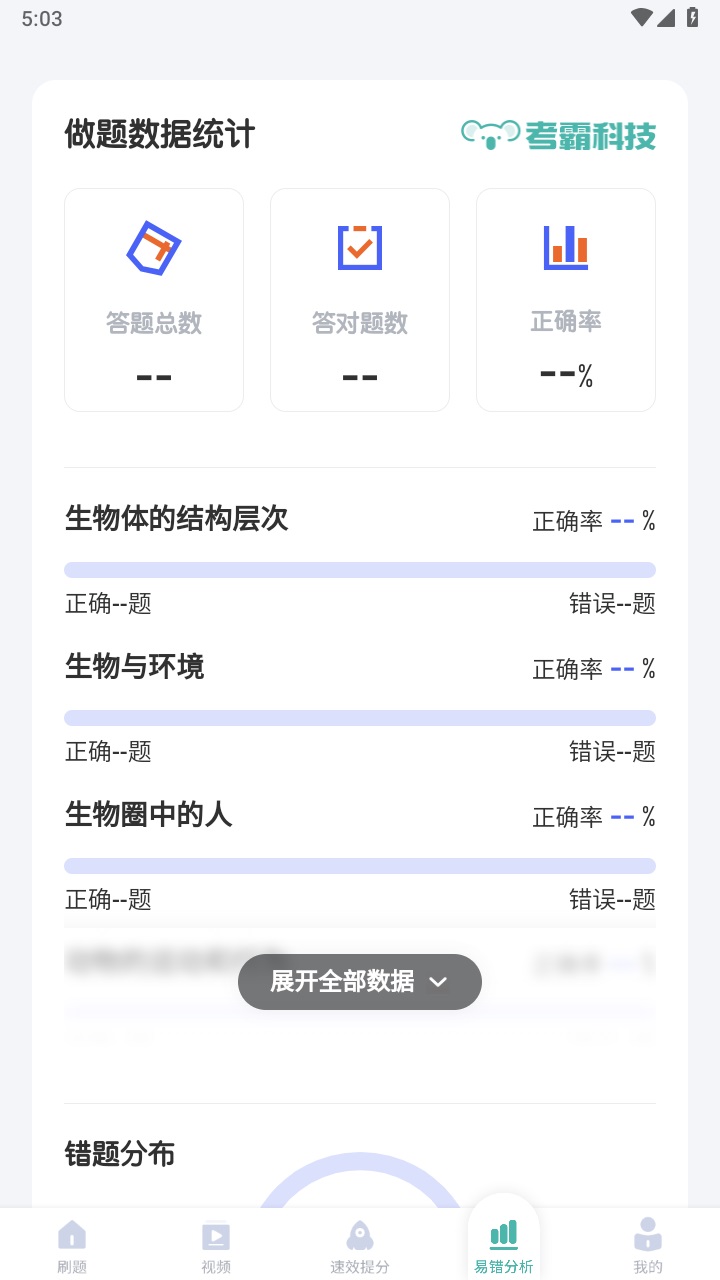Tap the 生物圈中的人 correct rate value

pyautogui.click(x=621, y=817)
